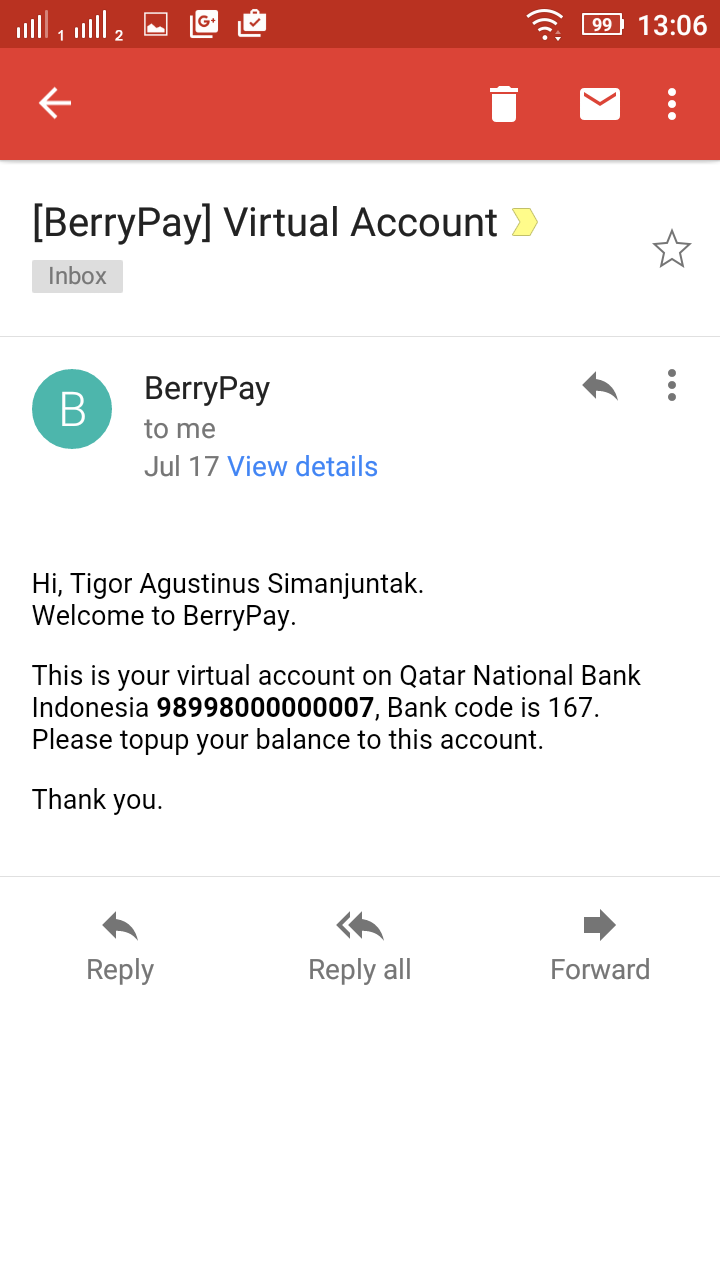The image size is (720, 1280).
Task: Navigate back with the arrow icon
Action: pos(55,103)
